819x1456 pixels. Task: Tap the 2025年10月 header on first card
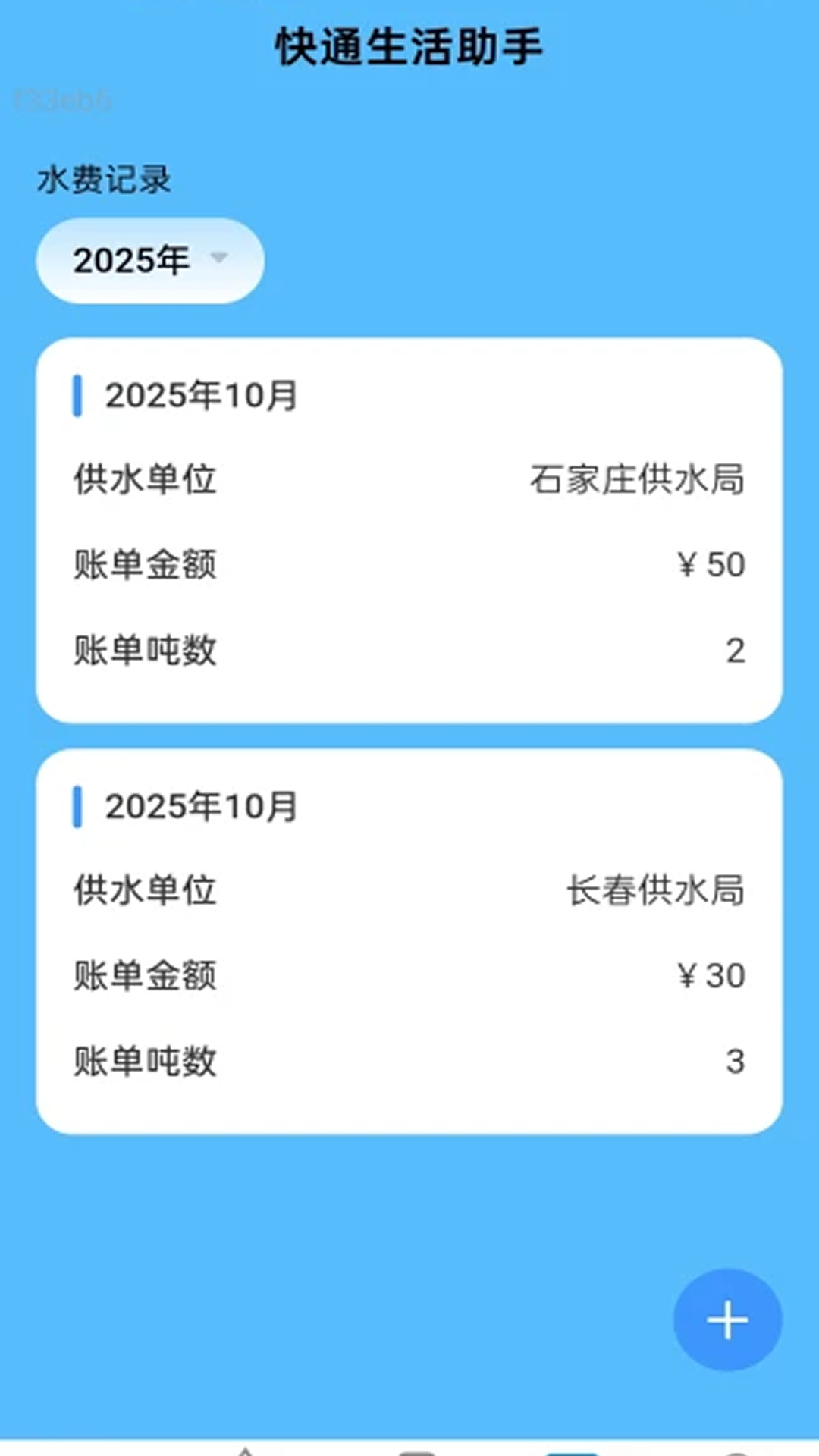pyautogui.click(x=199, y=394)
